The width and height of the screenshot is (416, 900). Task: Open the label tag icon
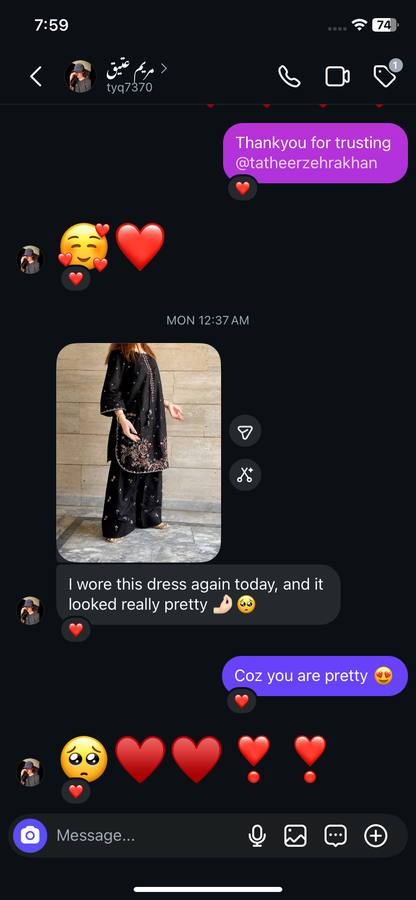pos(385,76)
